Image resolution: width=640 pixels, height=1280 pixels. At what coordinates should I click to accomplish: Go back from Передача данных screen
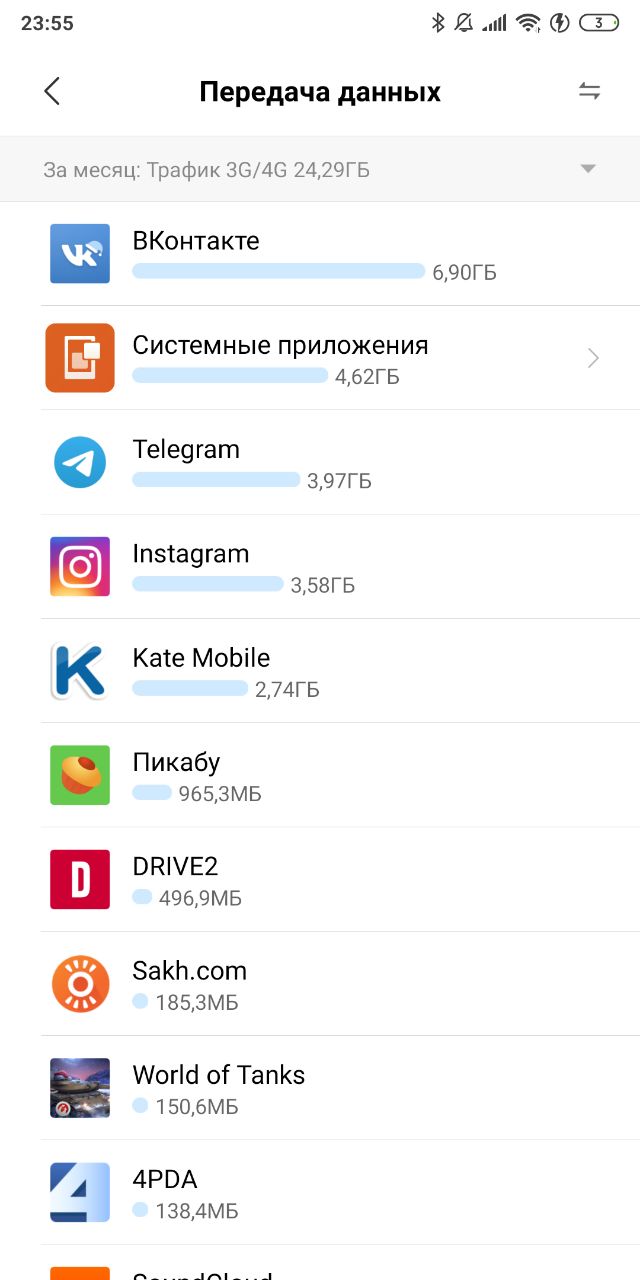coord(52,92)
